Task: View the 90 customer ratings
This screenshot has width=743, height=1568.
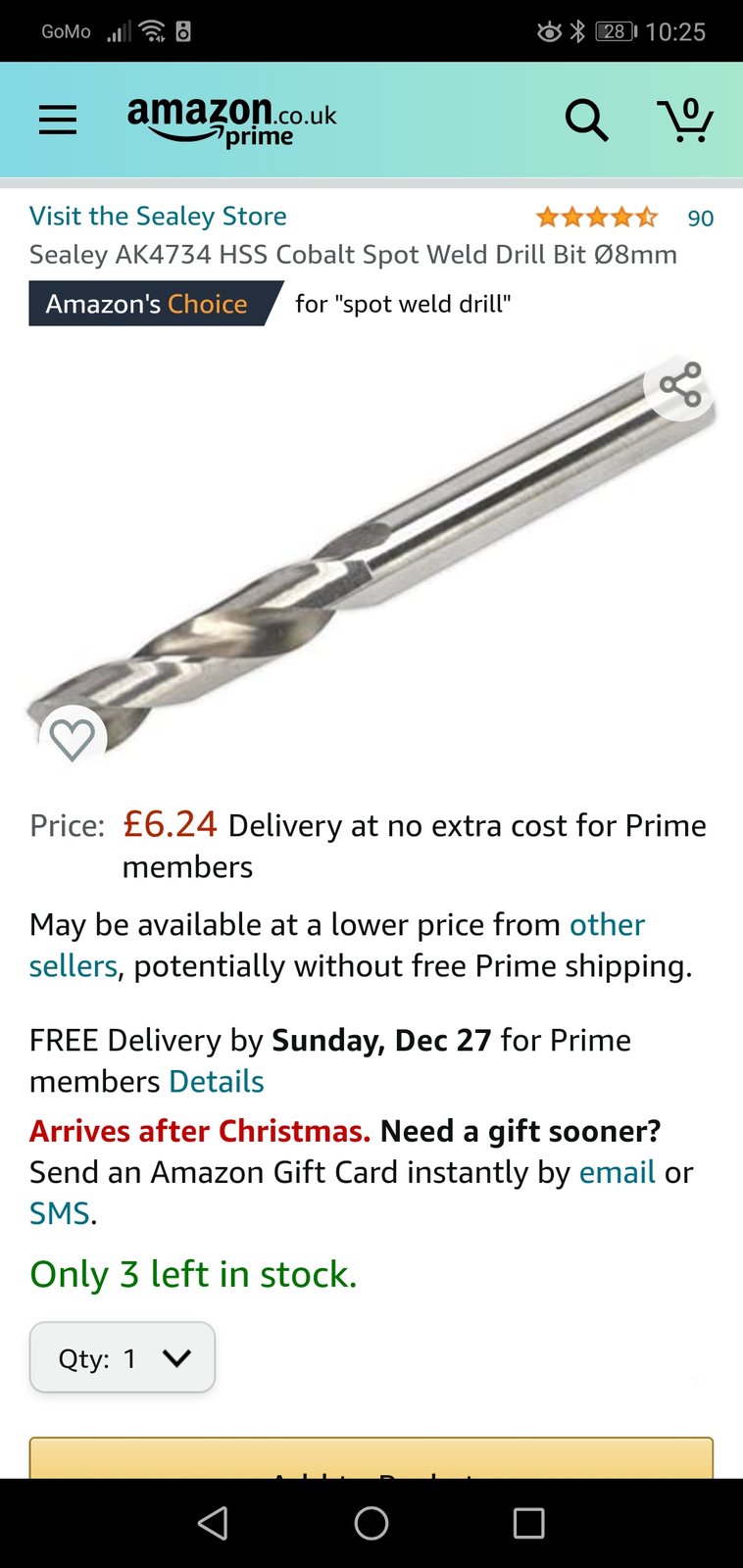Action: [x=700, y=218]
